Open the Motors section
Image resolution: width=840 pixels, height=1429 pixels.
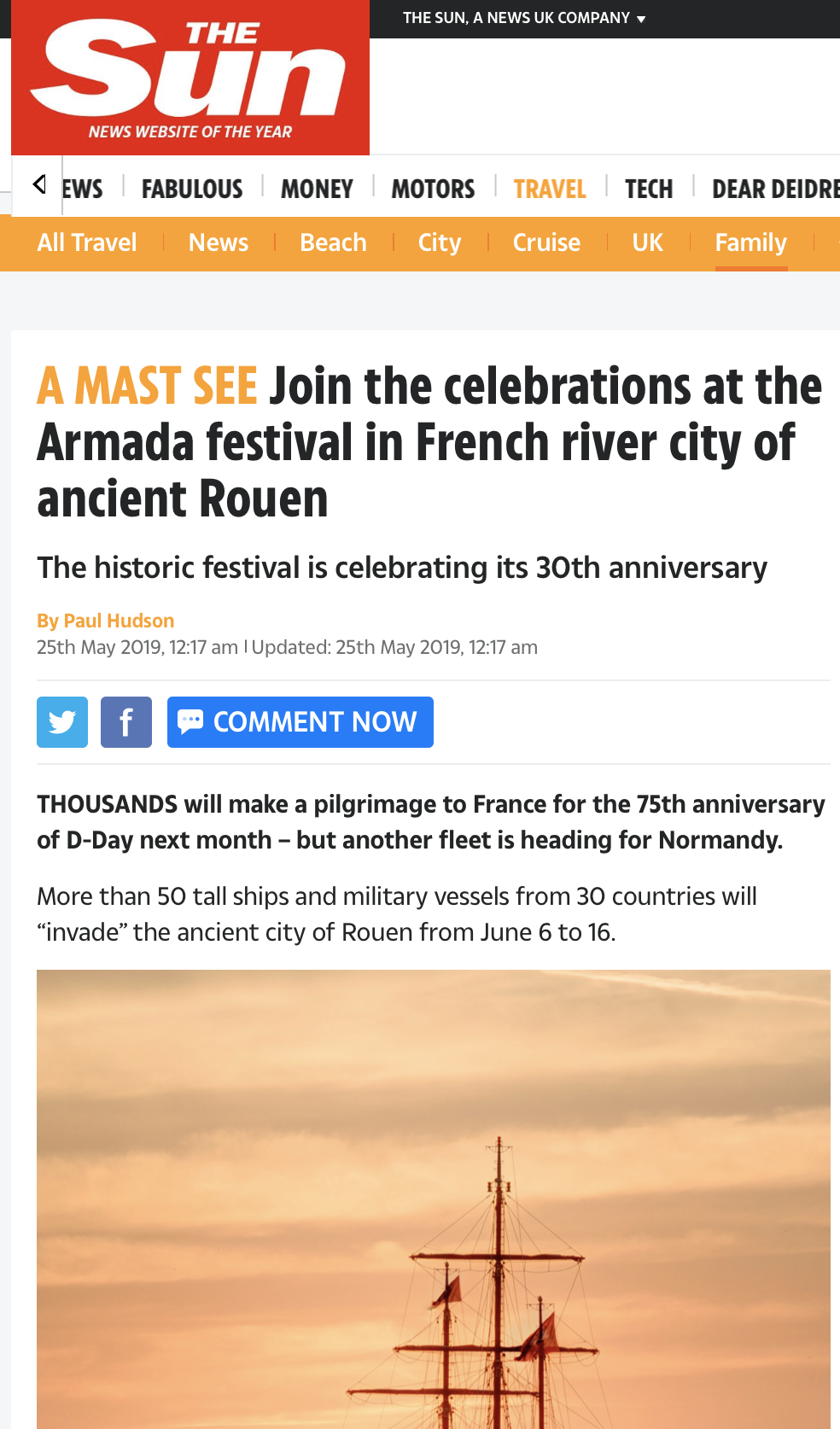tap(433, 189)
